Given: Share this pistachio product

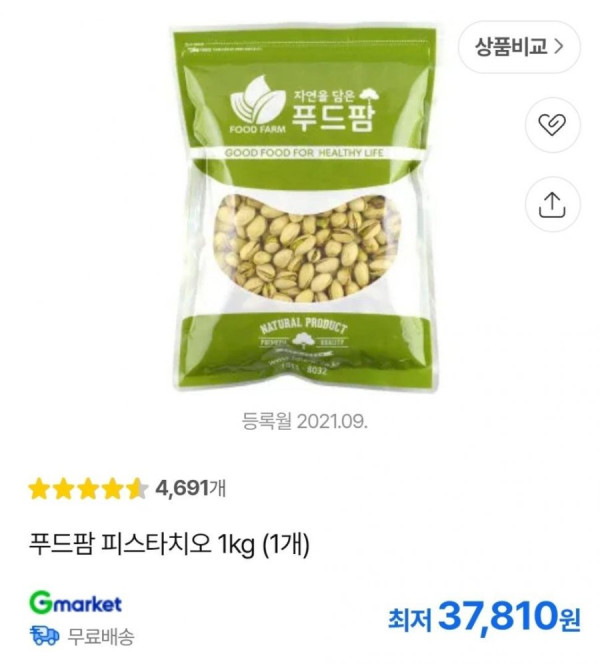Looking at the screenshot, I should [x=552, y=205].
